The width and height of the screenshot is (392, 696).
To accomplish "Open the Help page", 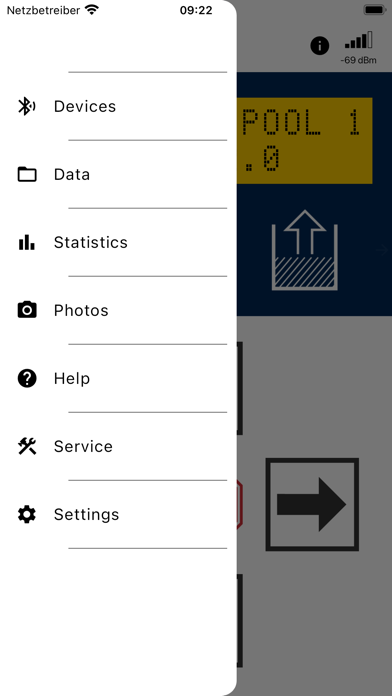I will [x=118, y=378].
